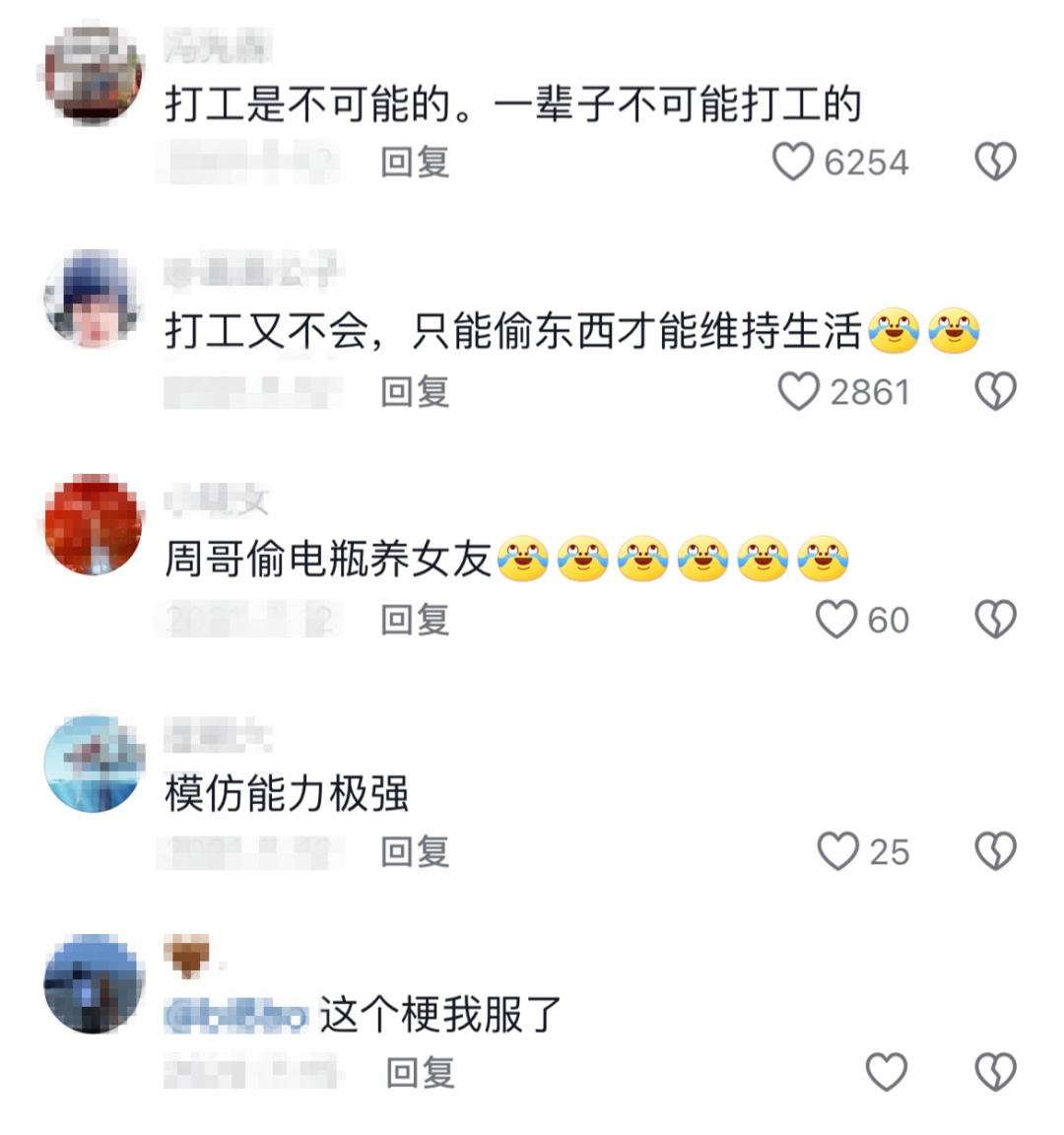Tap the laughing emoji at the end of the second comment
The height and width of the screenshot is (1135, 1064).
tap(952, 331)
